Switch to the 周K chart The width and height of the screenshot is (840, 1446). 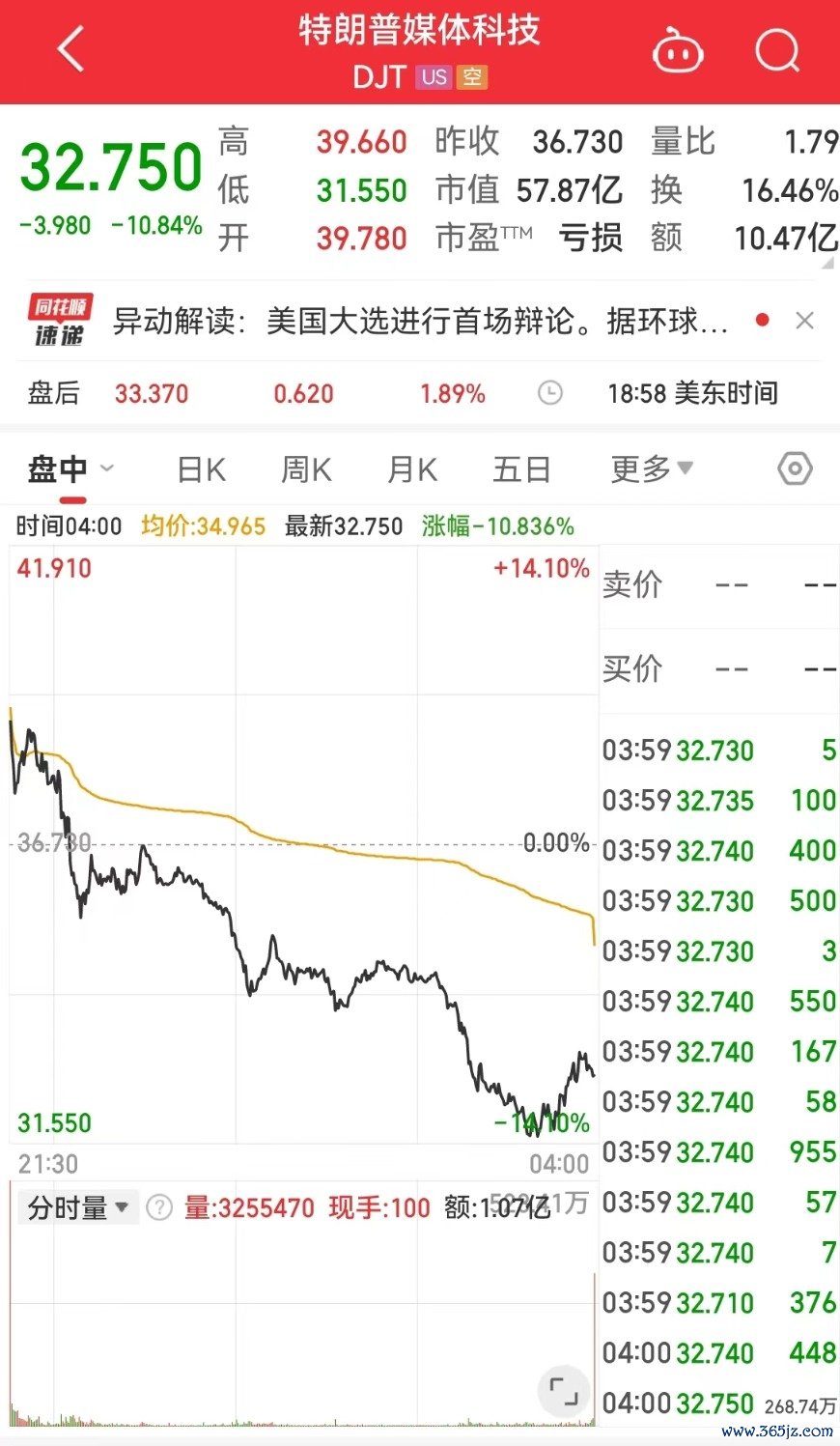pyautogui.click(x=306, y=470)
